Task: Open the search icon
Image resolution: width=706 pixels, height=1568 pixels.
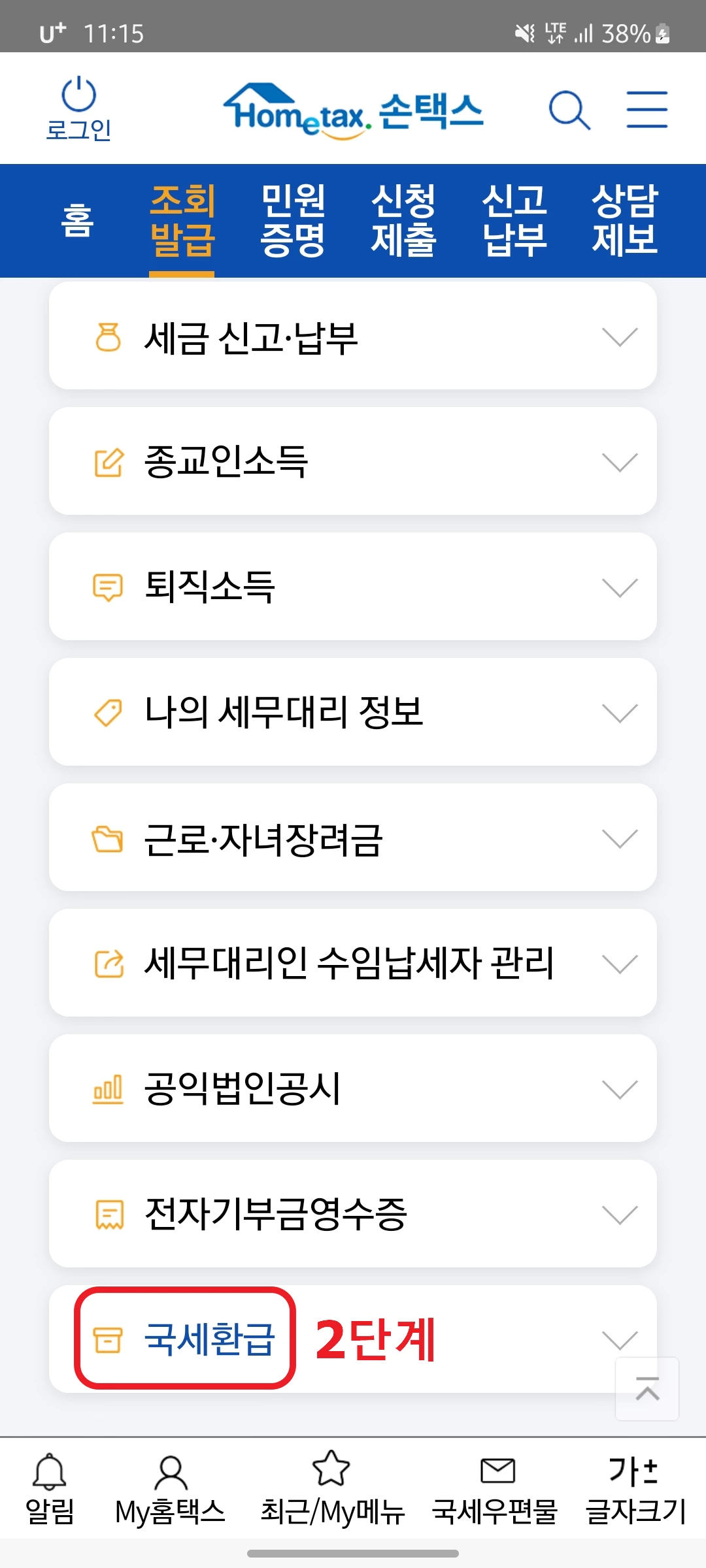Action: pos(569,109)
